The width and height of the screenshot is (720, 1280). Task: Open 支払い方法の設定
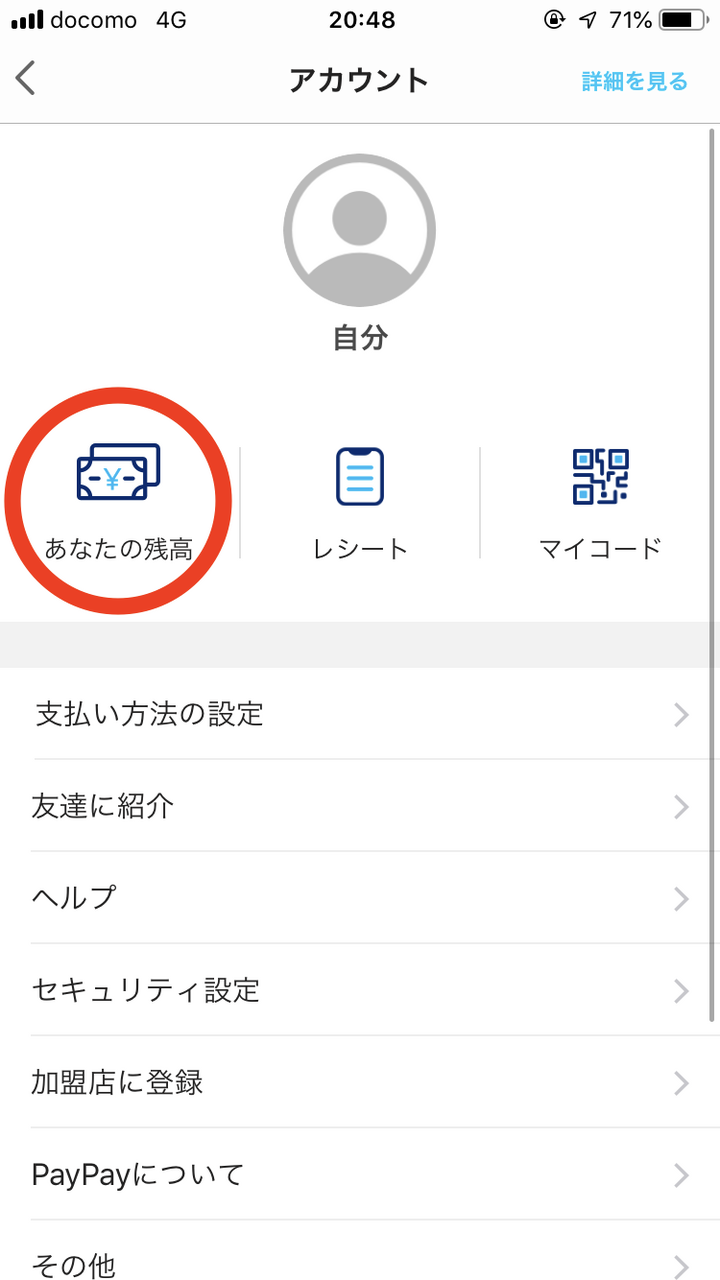click(x=360, y=714)
